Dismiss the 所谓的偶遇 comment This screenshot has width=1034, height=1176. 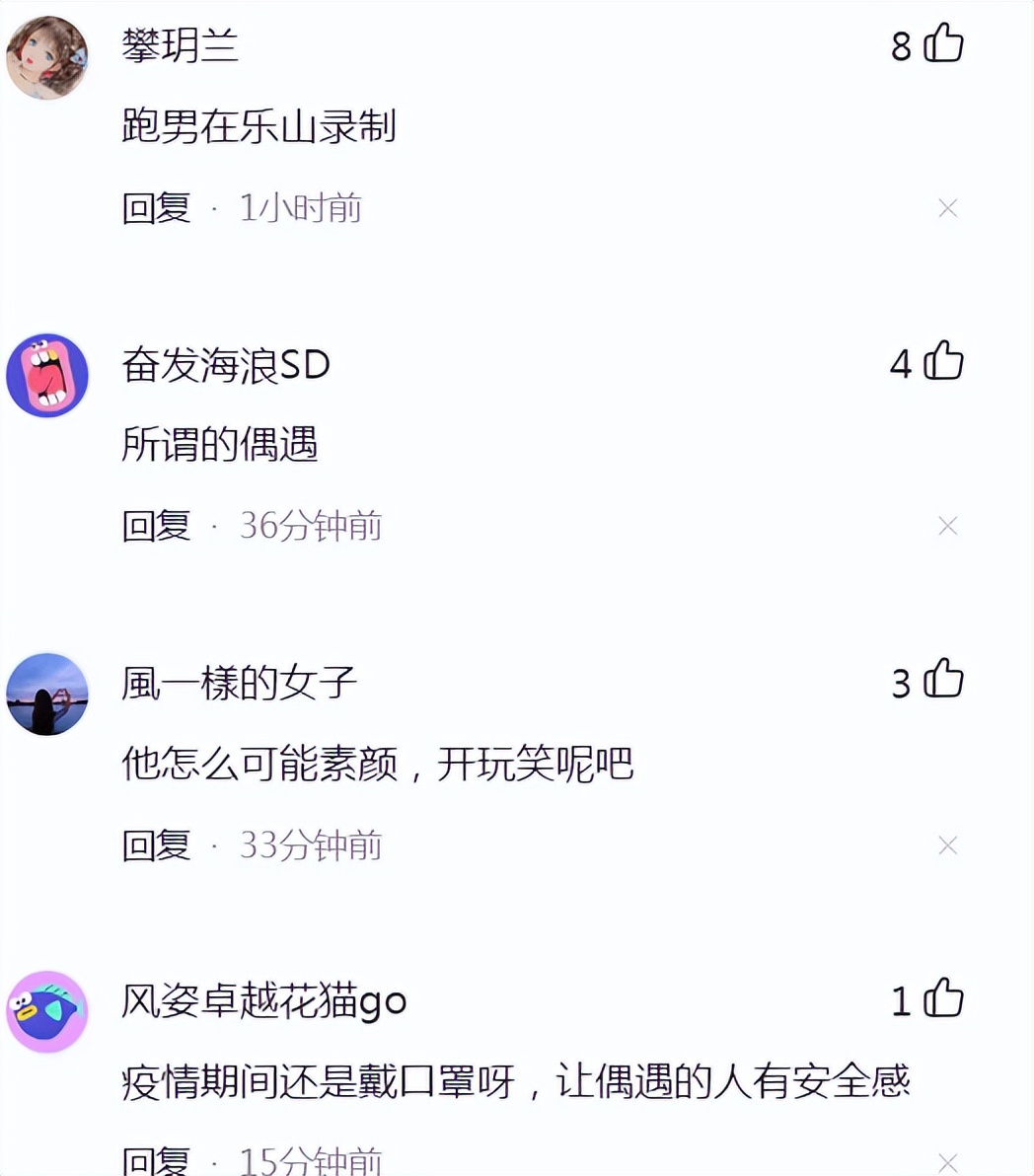[x=947, y=526]
